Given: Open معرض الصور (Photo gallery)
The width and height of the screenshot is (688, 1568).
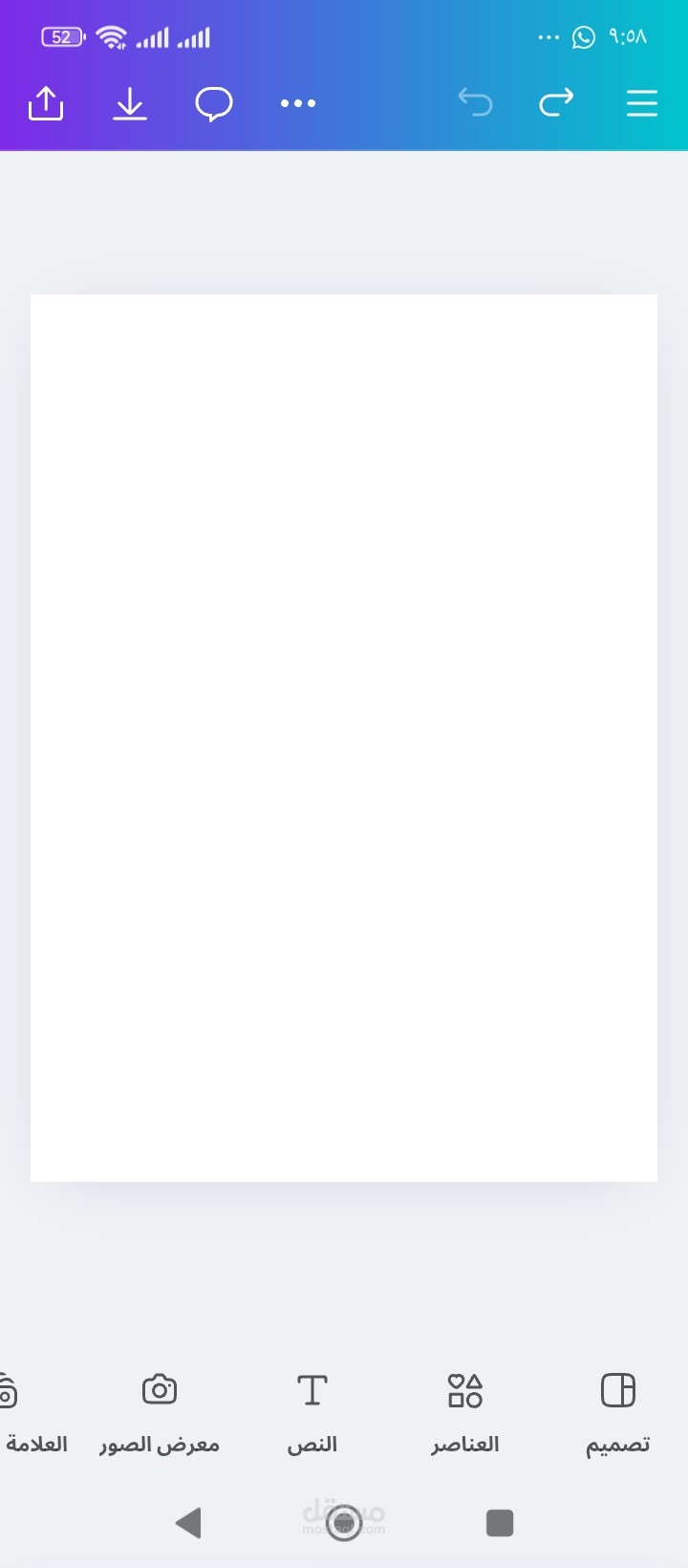Looking at the screenshot, I should click(160, 1411).
